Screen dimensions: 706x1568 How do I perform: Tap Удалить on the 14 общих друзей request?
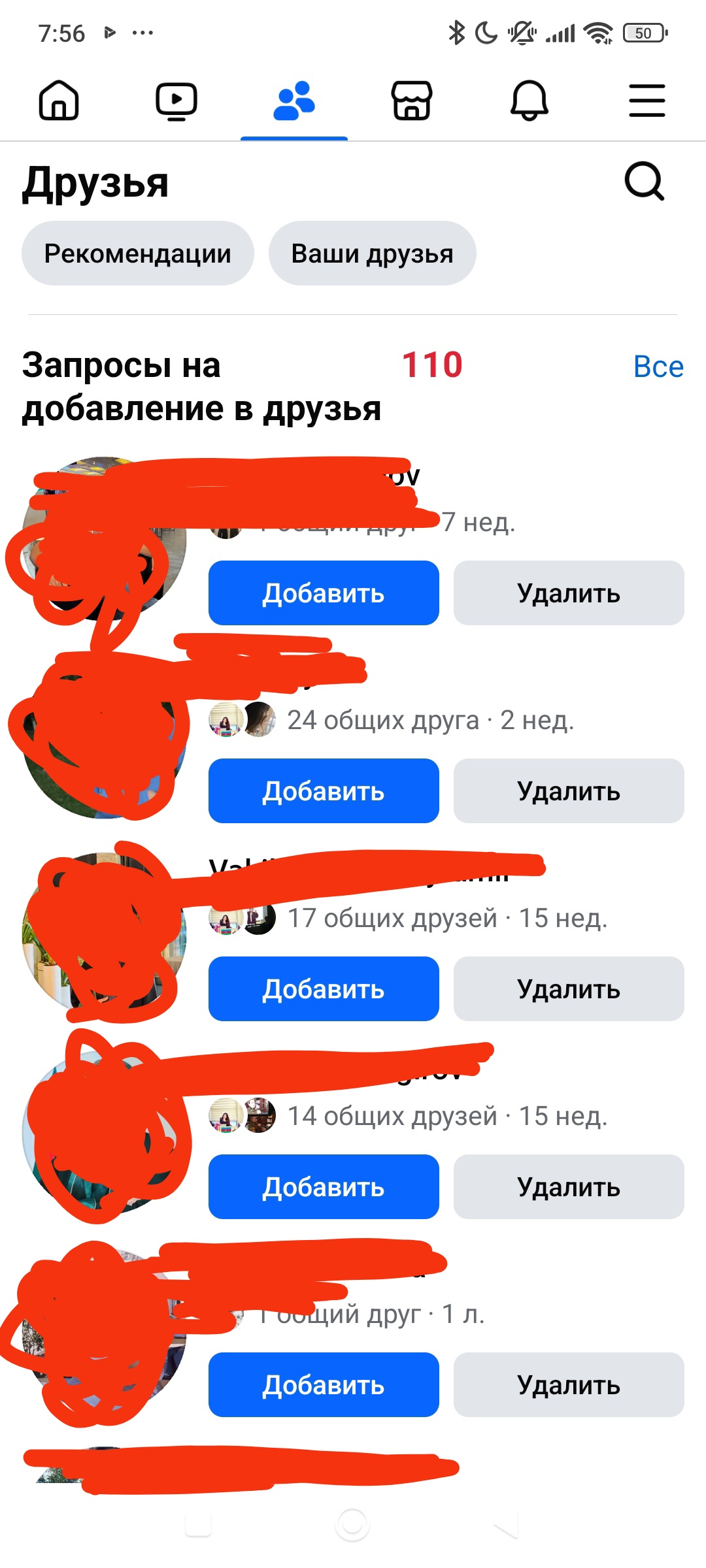click(569, 1187)
